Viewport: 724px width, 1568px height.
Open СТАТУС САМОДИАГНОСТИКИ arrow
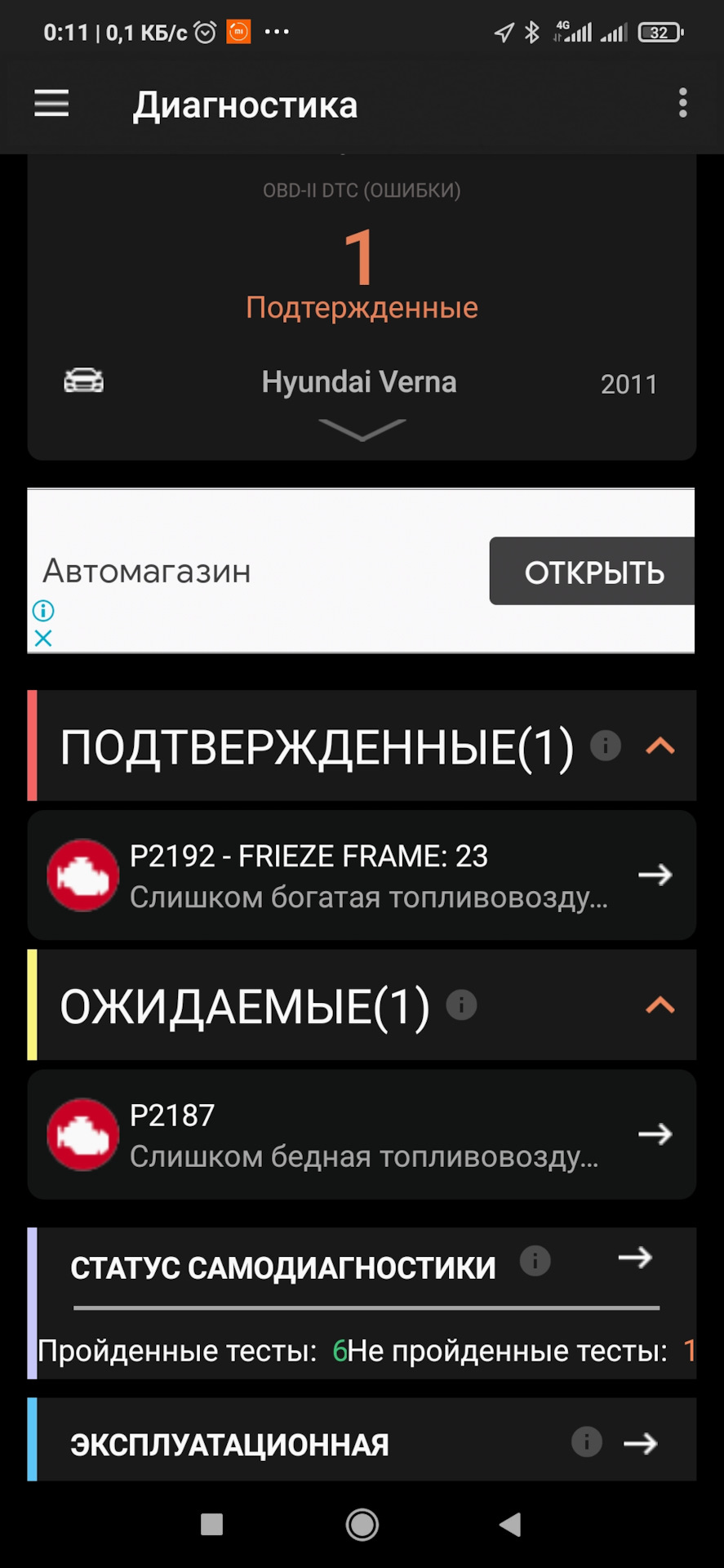(x=635, y=1258)
